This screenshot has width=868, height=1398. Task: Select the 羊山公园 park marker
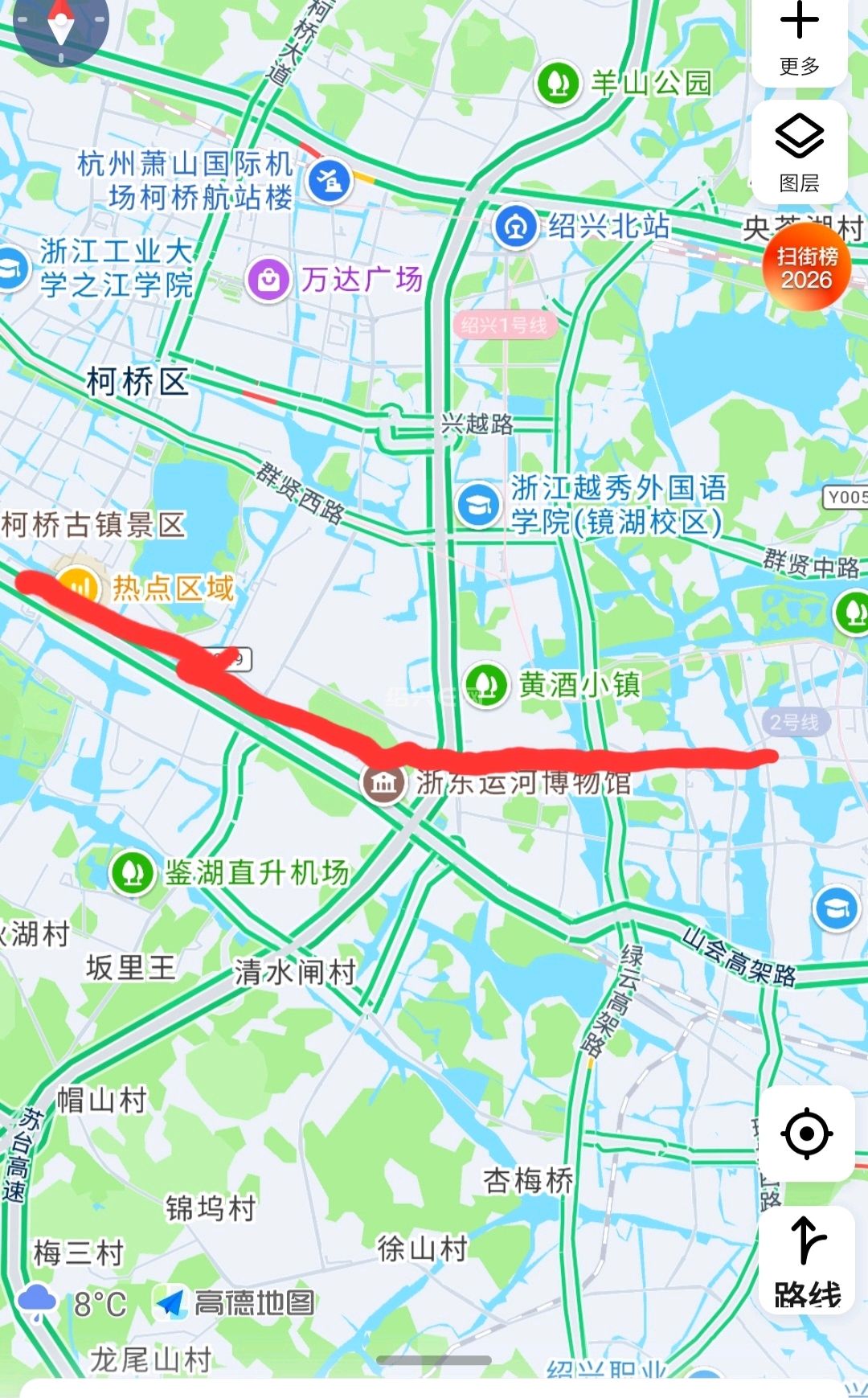click(559, 83)
